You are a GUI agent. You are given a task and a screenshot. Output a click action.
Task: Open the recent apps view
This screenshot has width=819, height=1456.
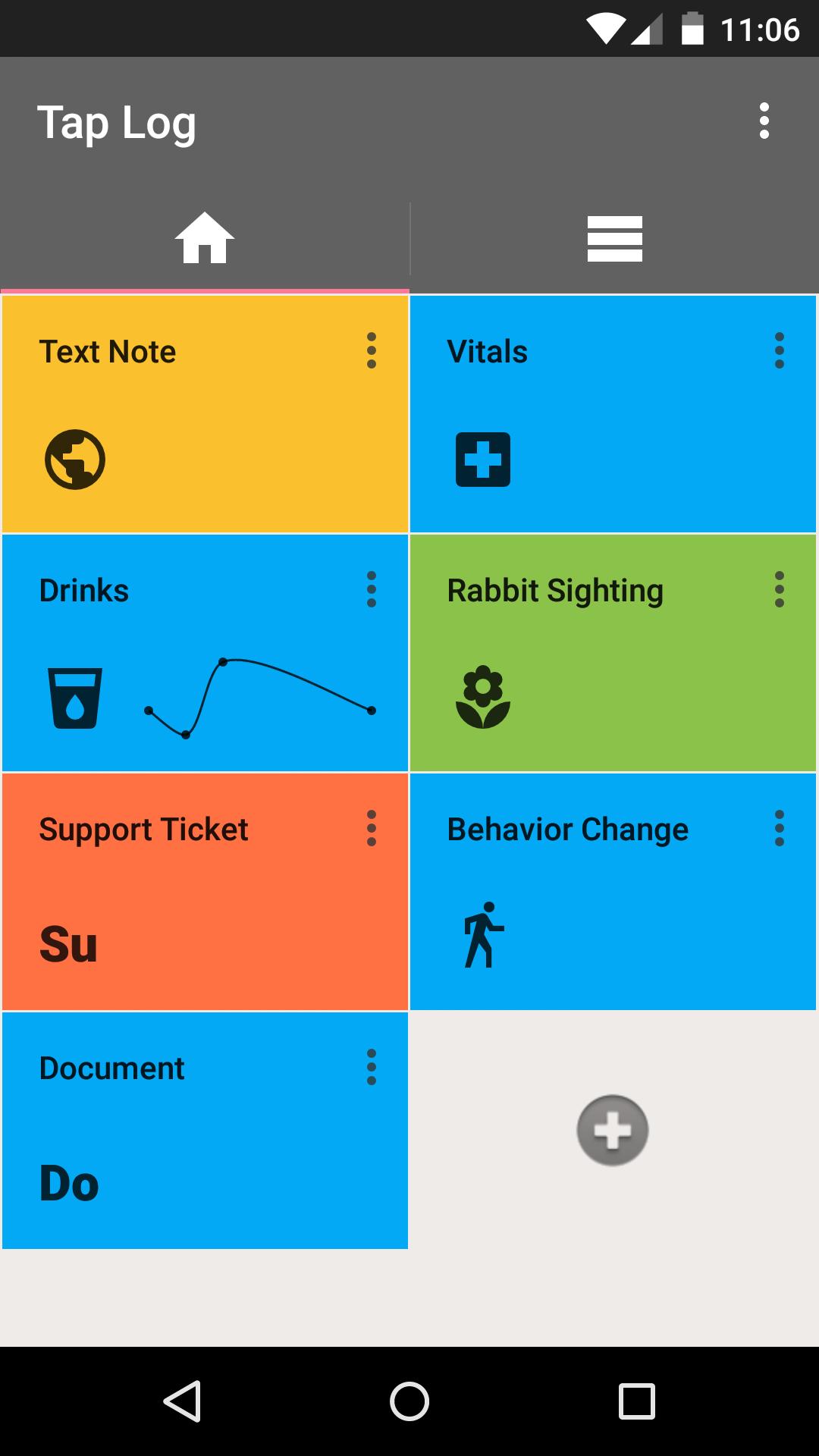pos(637,1401)
